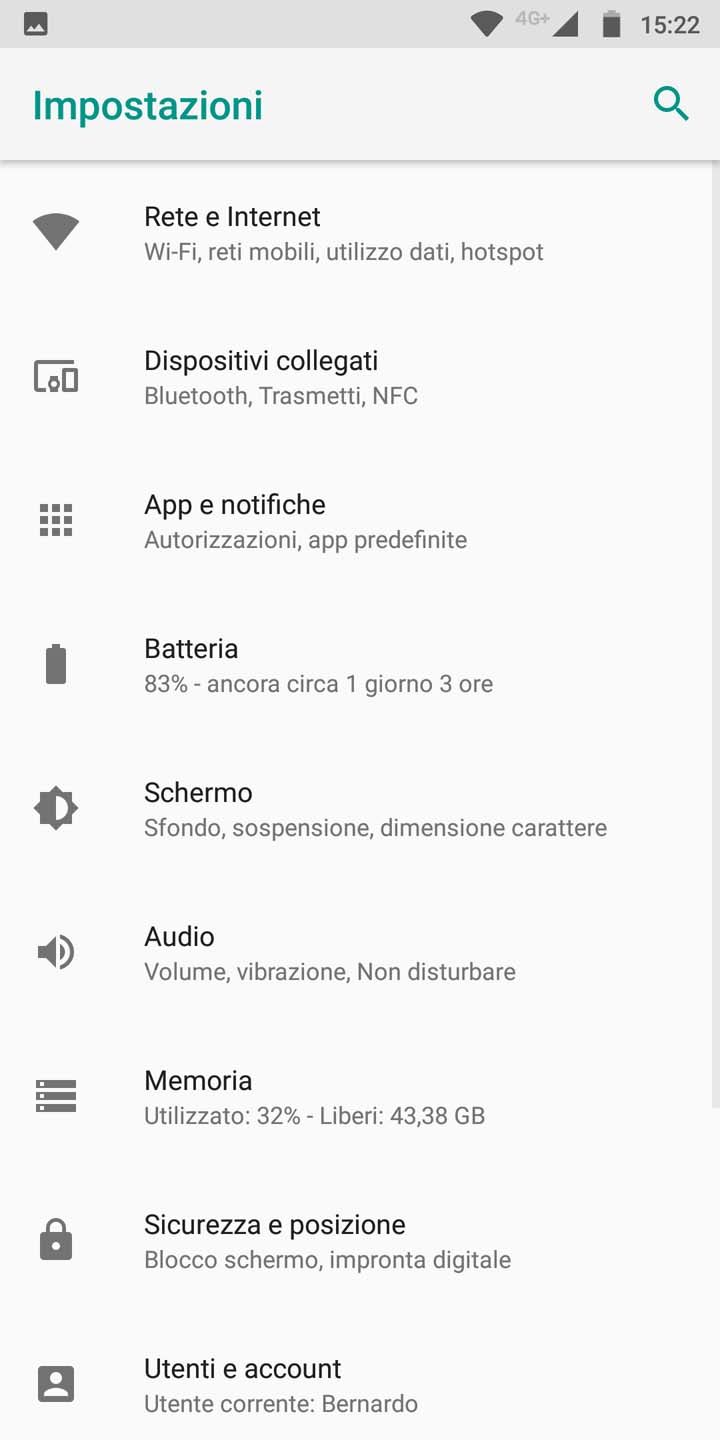The image size is (720, 1440).
Task: Open Audio volume settings
Action: click(x=360, y=954)
